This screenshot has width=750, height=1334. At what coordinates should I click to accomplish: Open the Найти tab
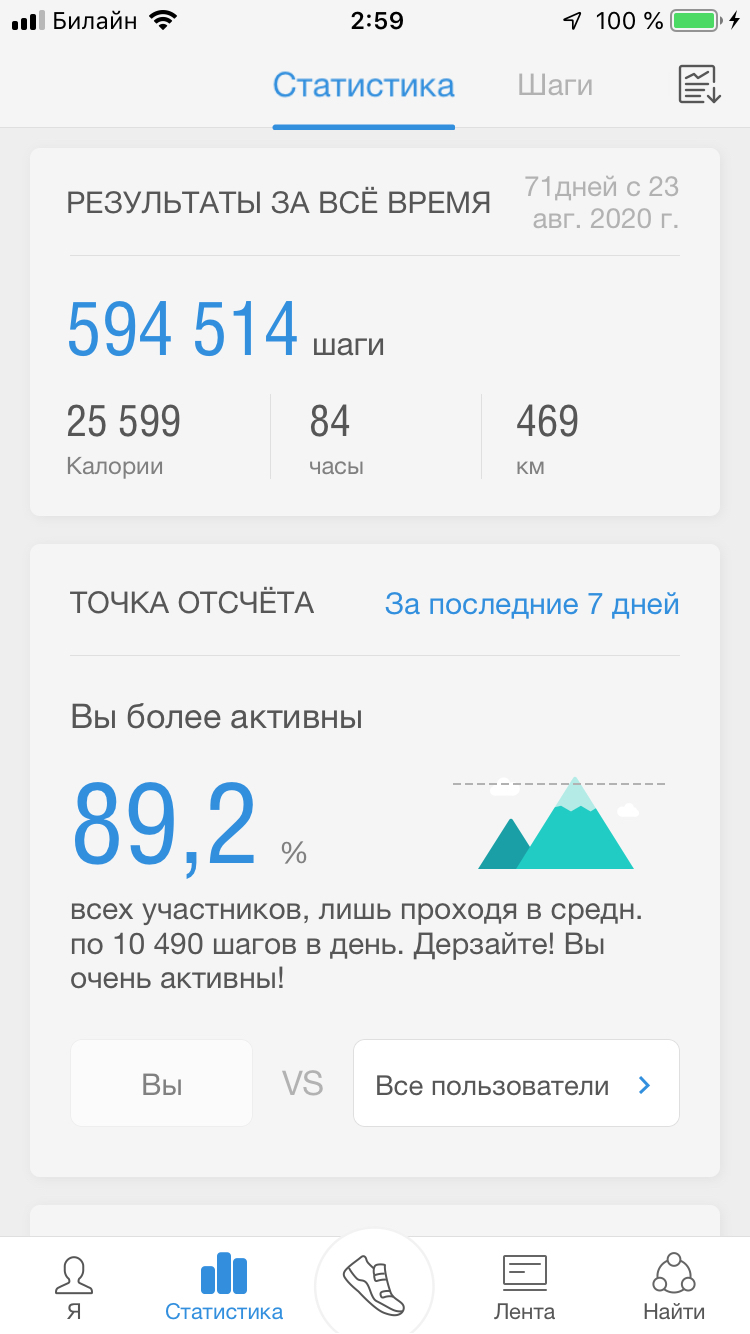pyautogui.click(x=673, y=1286)
